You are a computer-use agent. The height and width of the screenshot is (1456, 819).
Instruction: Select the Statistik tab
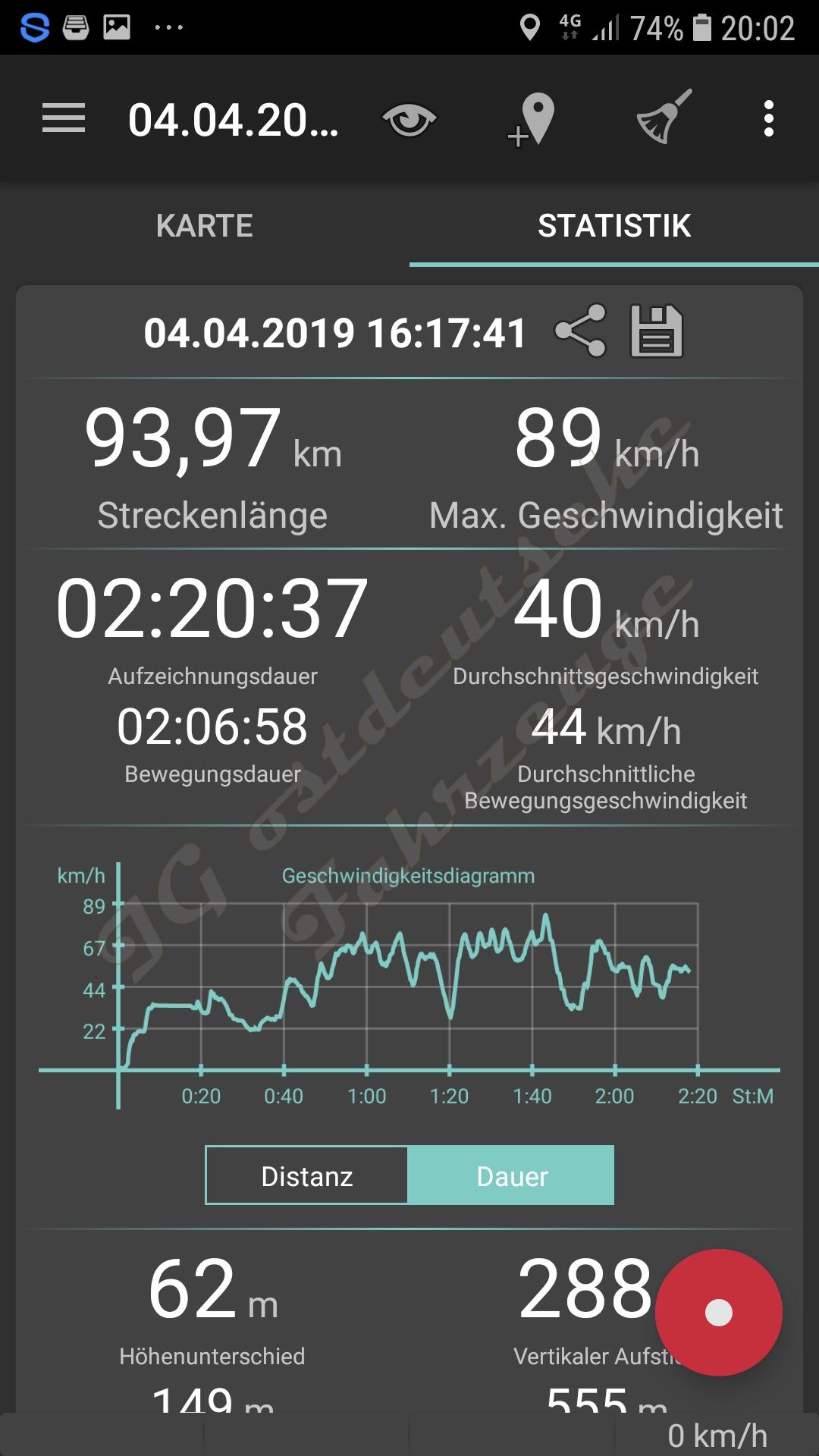pos(614,225)
